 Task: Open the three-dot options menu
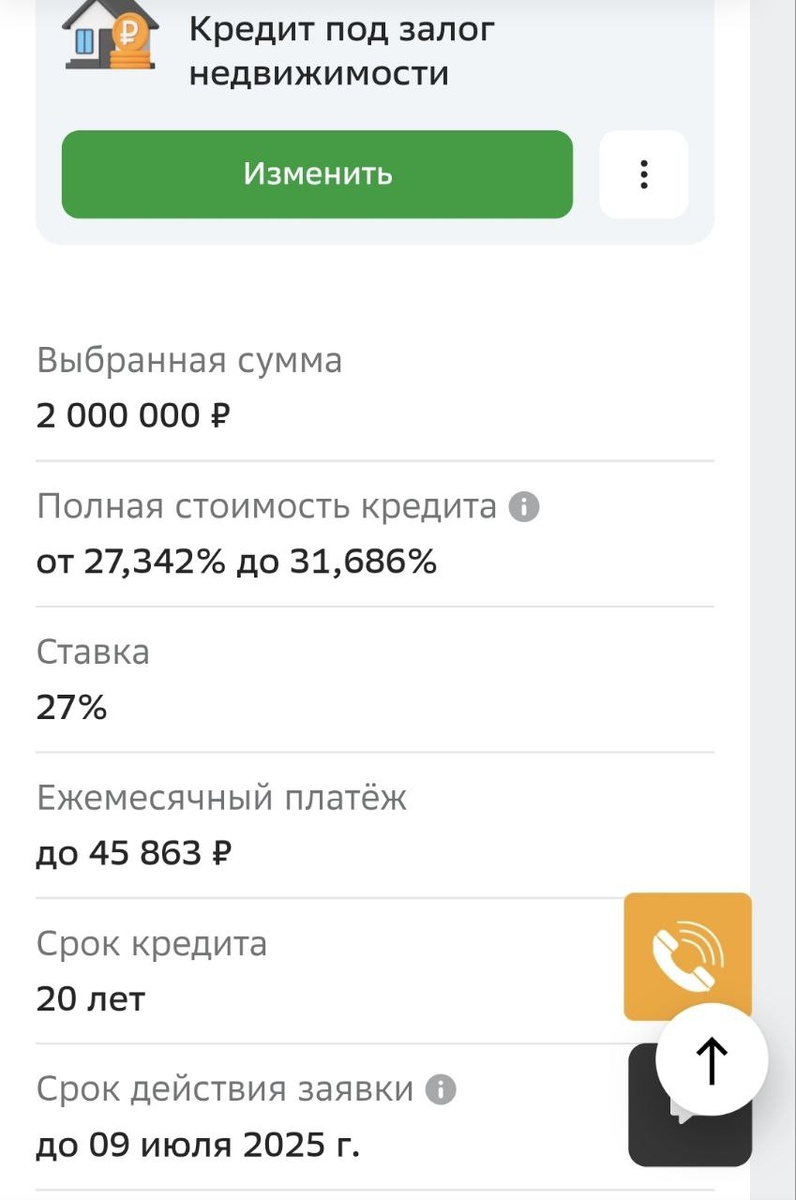click(643, 175)
